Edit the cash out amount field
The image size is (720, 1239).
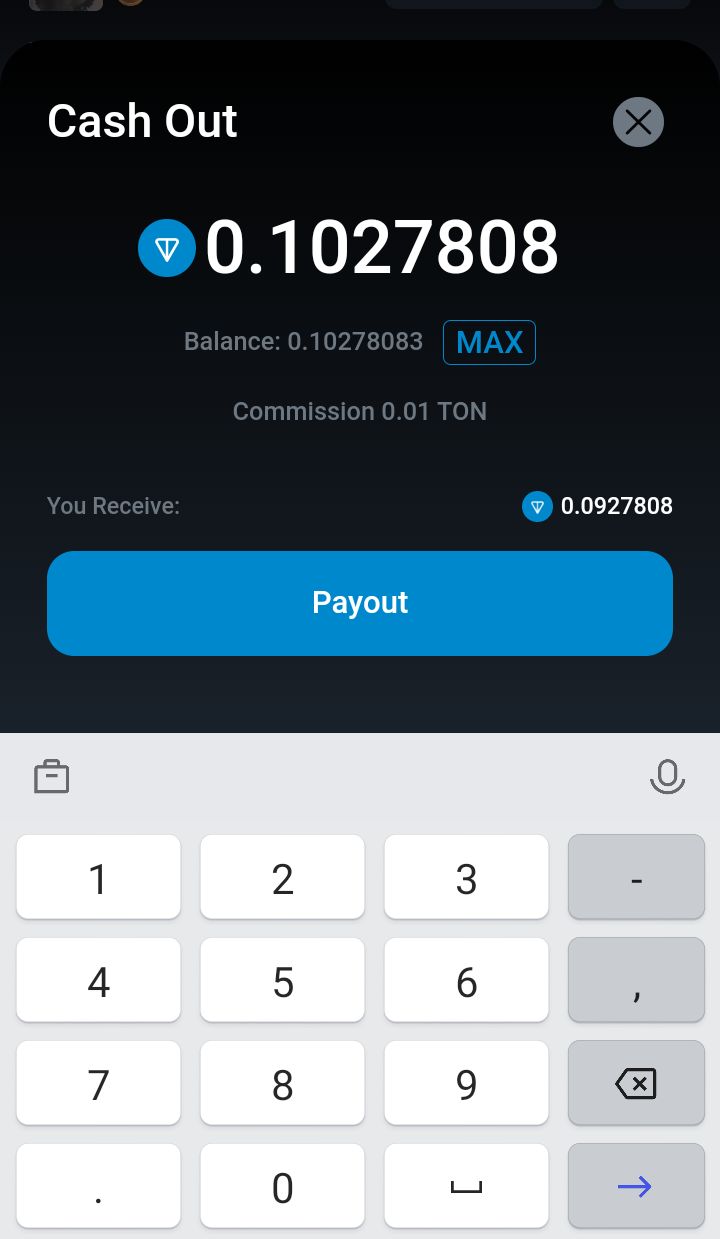click(381, 247)
